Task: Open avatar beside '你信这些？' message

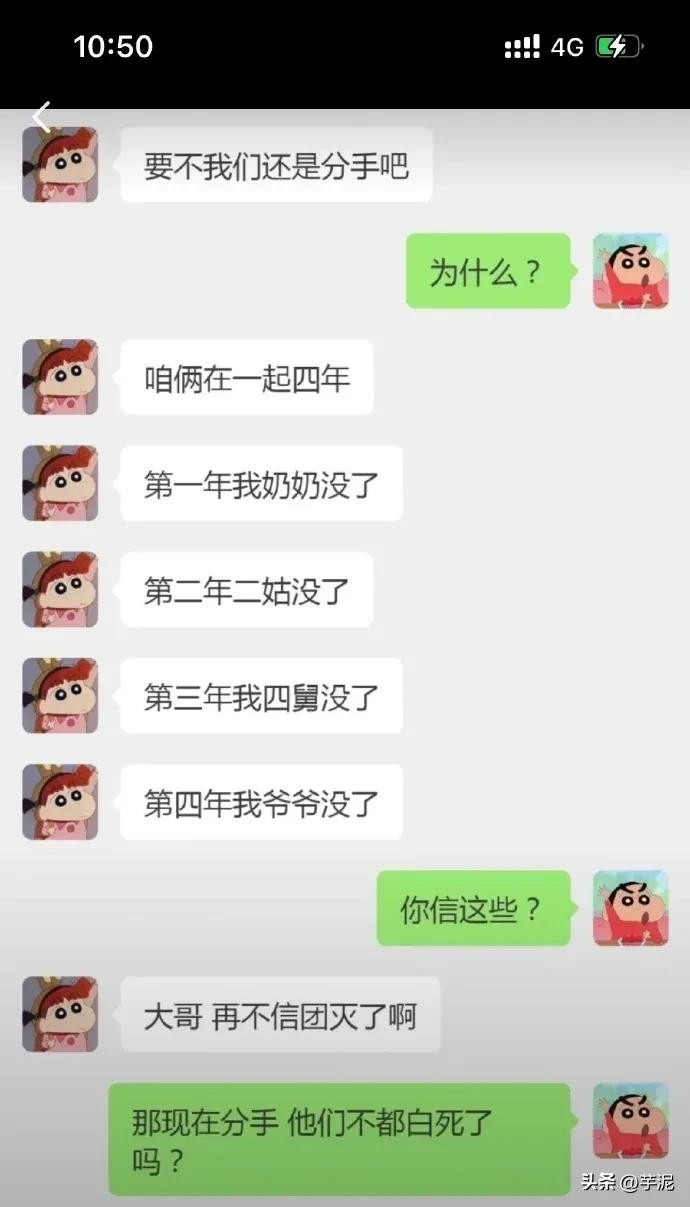Action: [x=630, y=908]
